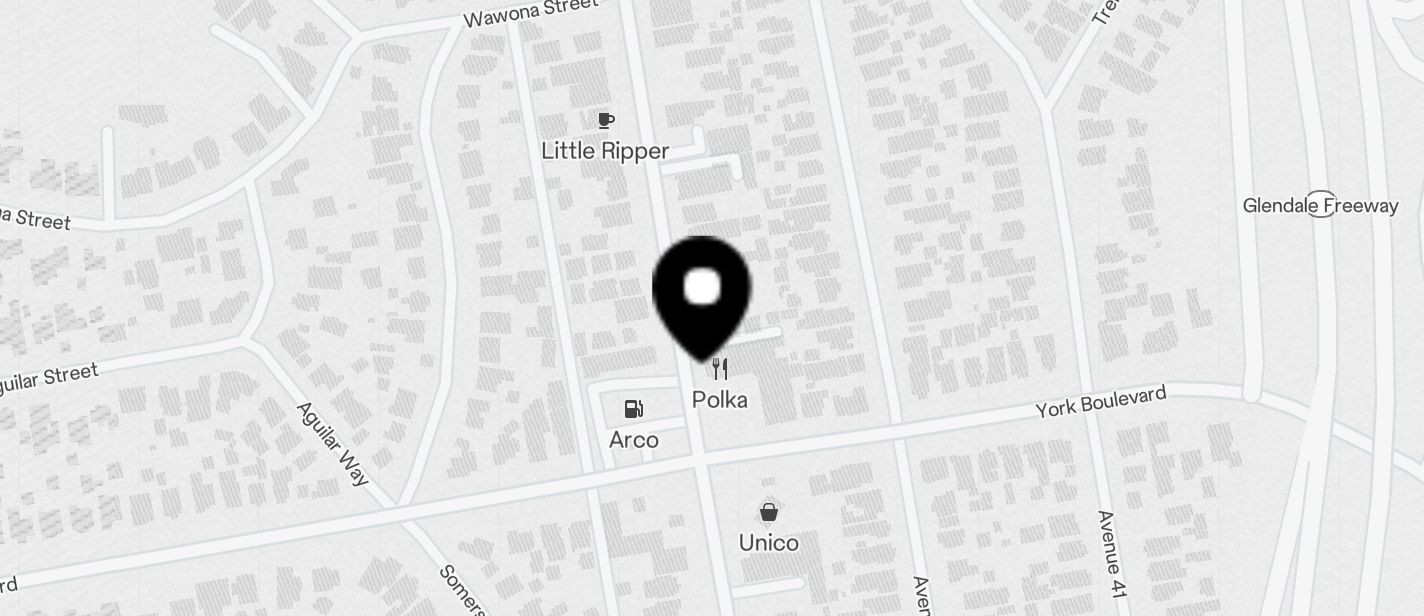Tap the Arco gas station marker
Image resolution: width=1424 pixels, height=616 pixels.
(633, 409)
